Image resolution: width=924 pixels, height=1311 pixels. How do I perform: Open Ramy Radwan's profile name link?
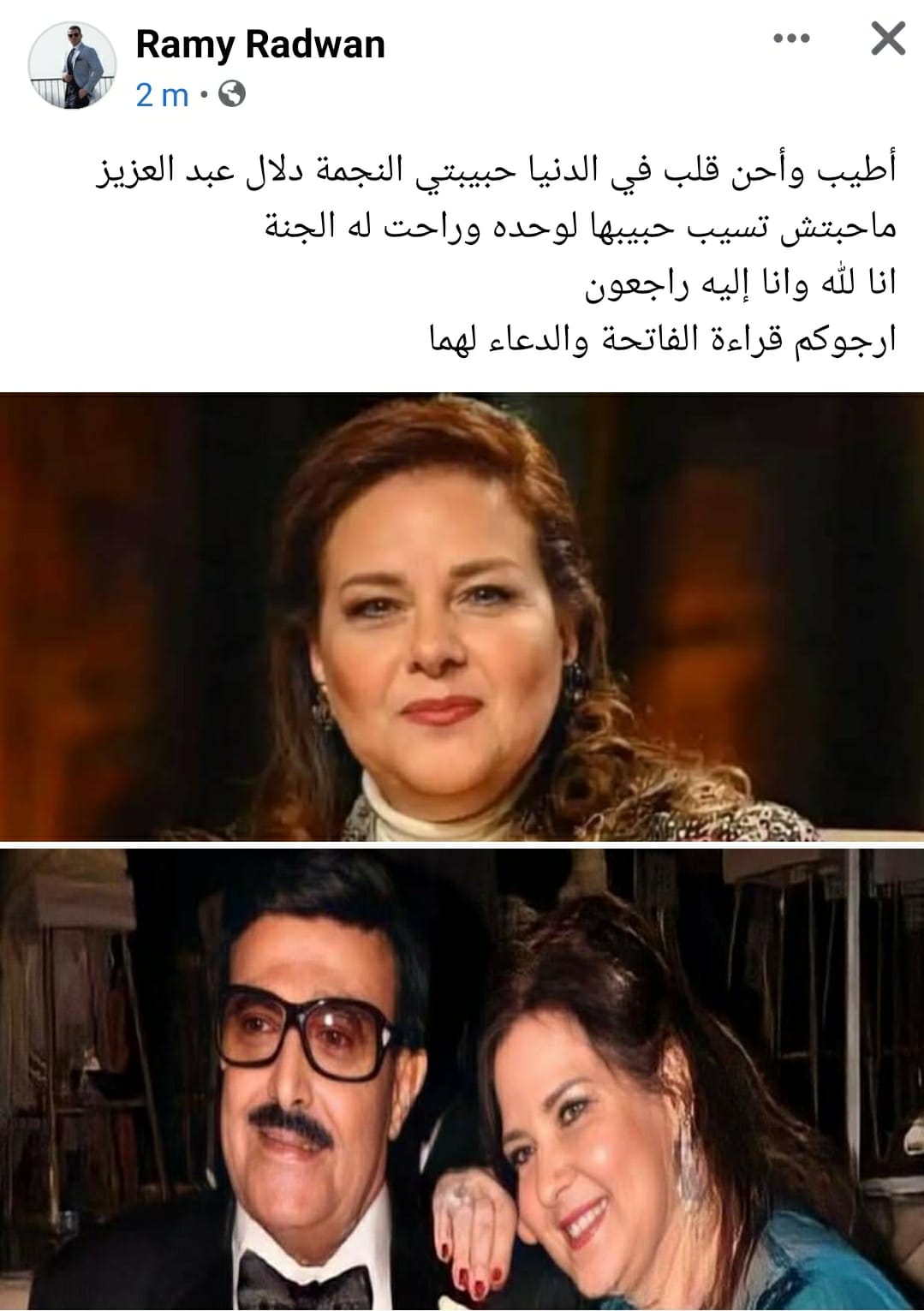click(x=260, y=45)
